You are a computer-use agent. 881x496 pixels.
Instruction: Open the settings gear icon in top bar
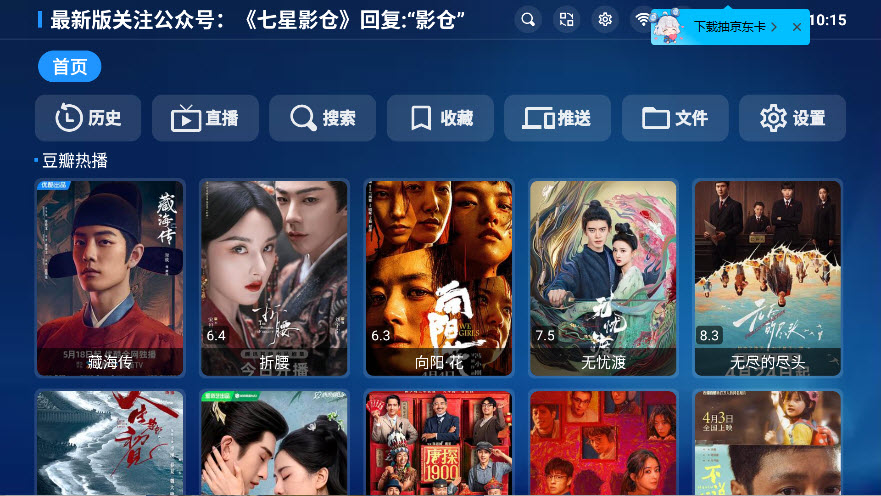pos(605,19)
